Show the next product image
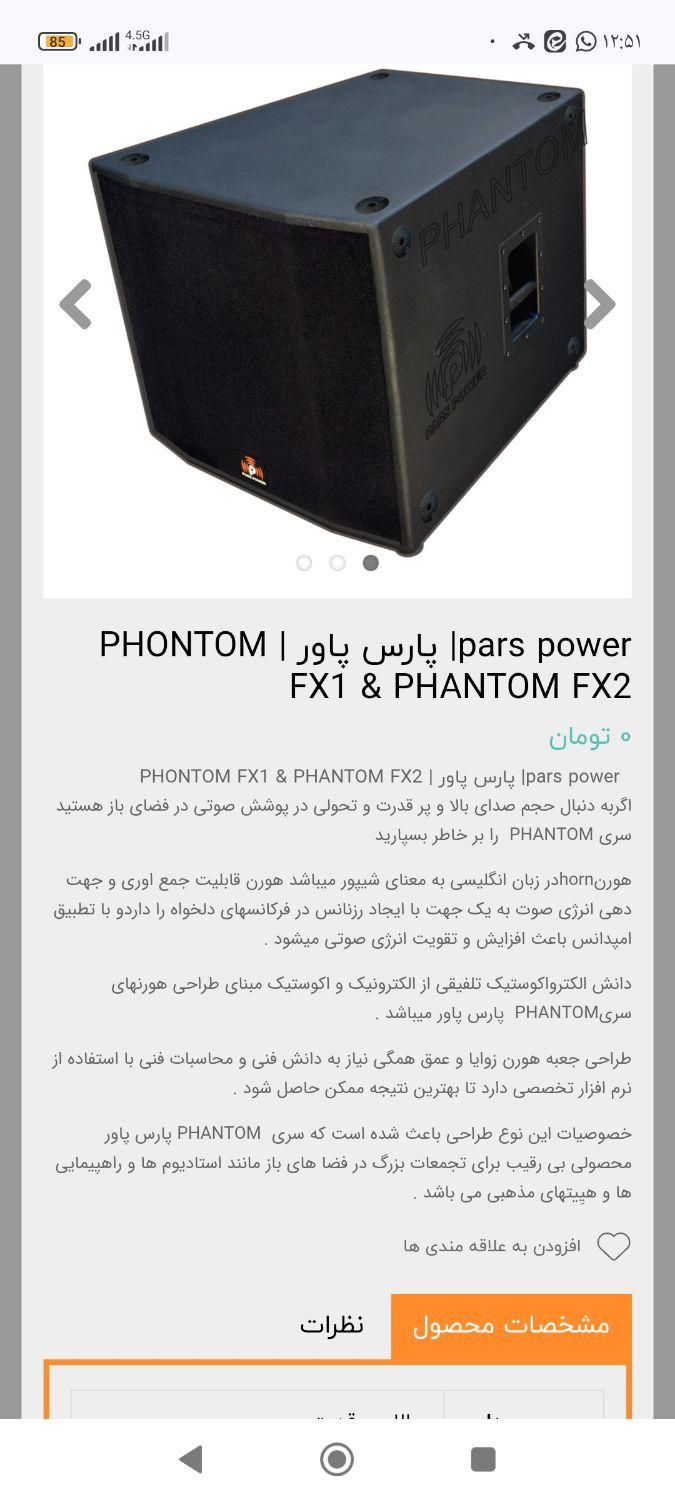This screenshot has width=675, height=1500. 598,304
